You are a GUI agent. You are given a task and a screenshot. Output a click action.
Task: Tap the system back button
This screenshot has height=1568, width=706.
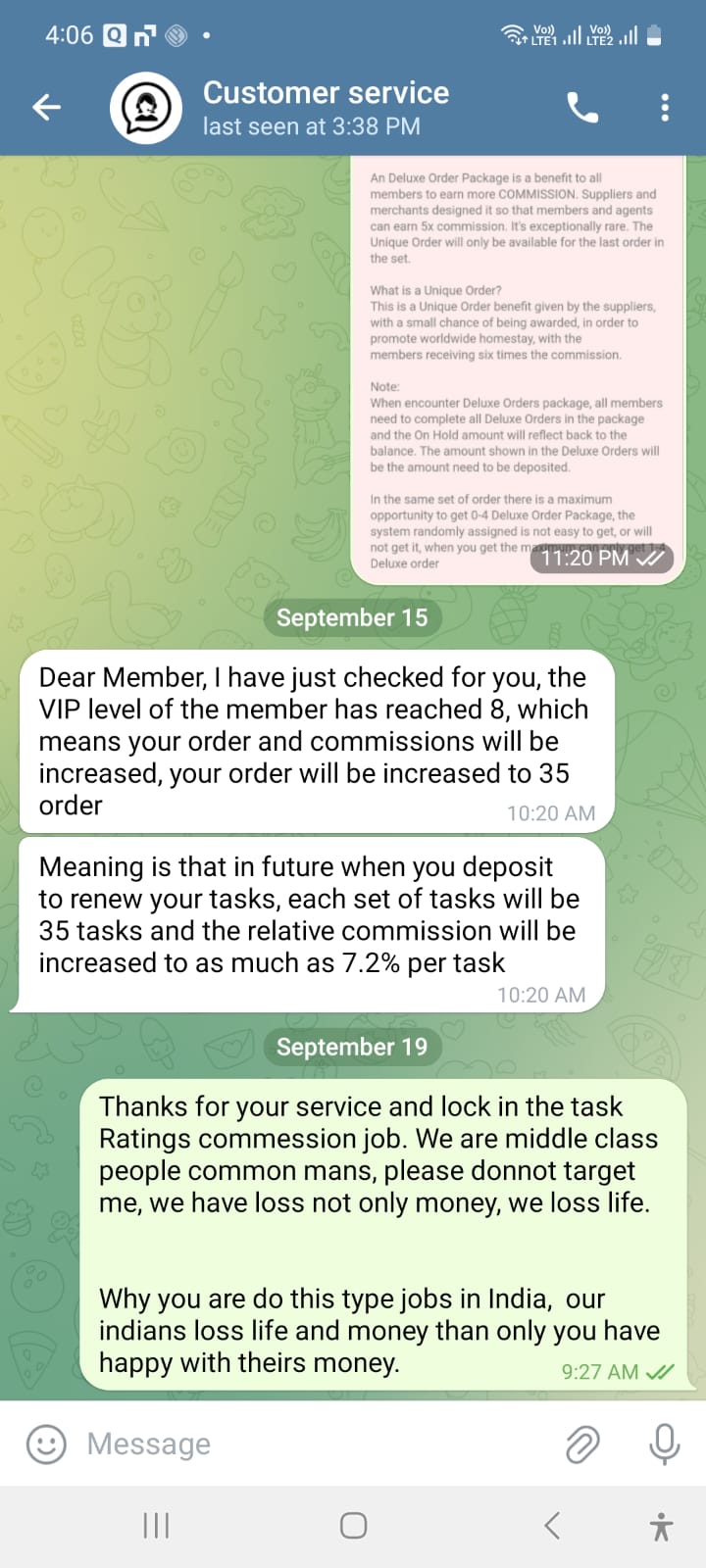552,1525
